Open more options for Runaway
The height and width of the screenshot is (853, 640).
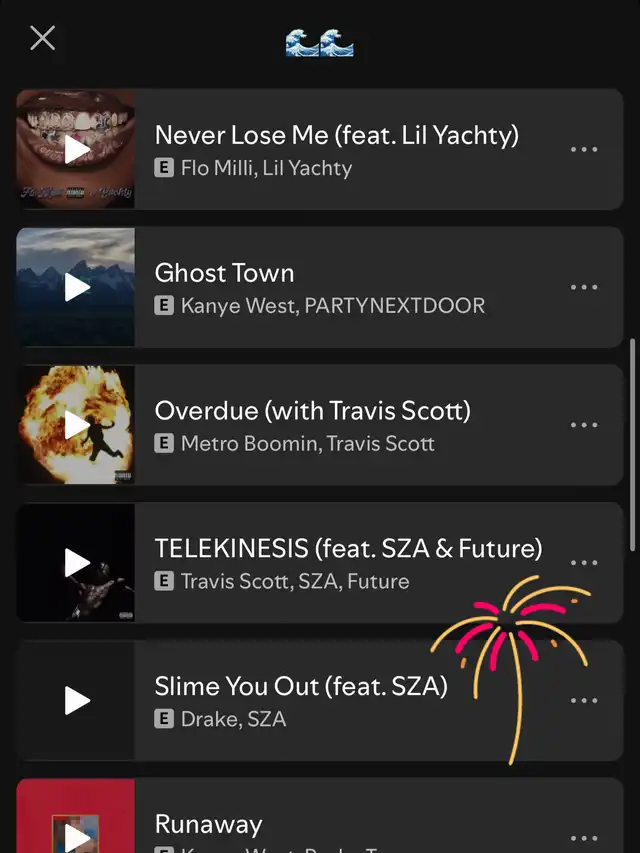tap(584, 838)
